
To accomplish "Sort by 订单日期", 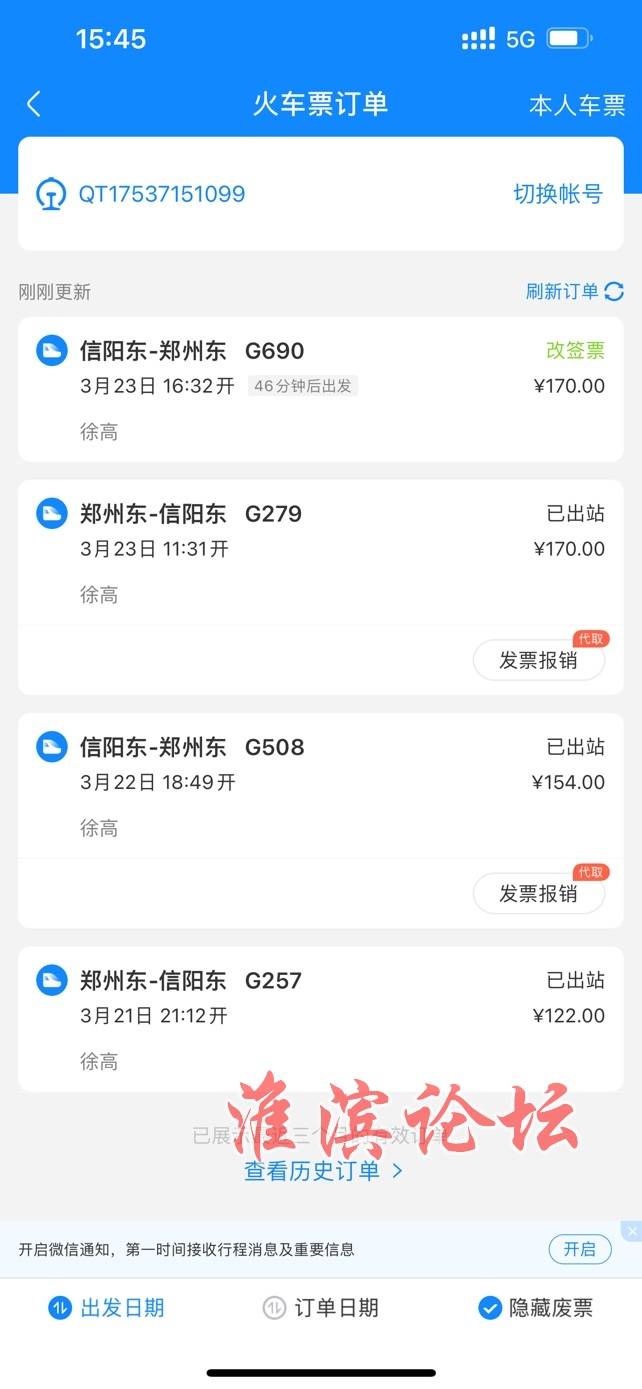I will (x=320, y=1308).
